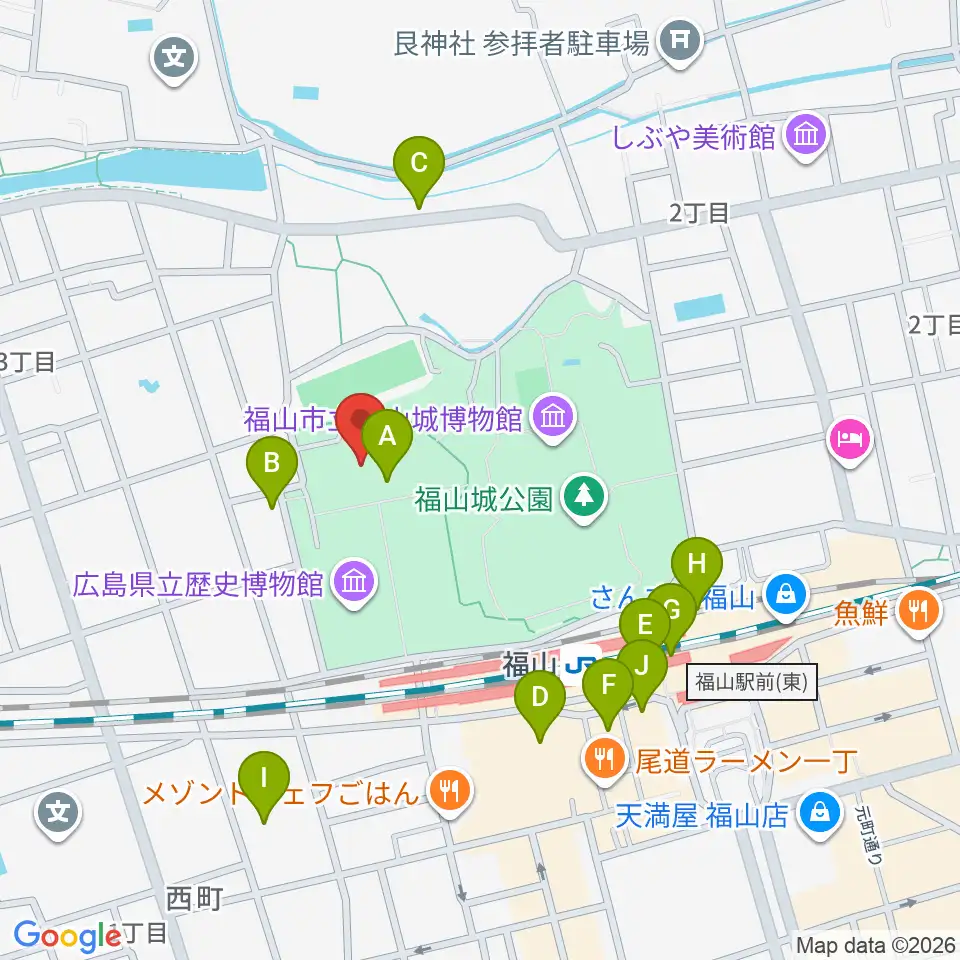
Task: Open 広島県立歴史博物館 museum pin
Action: coord(354,583)
